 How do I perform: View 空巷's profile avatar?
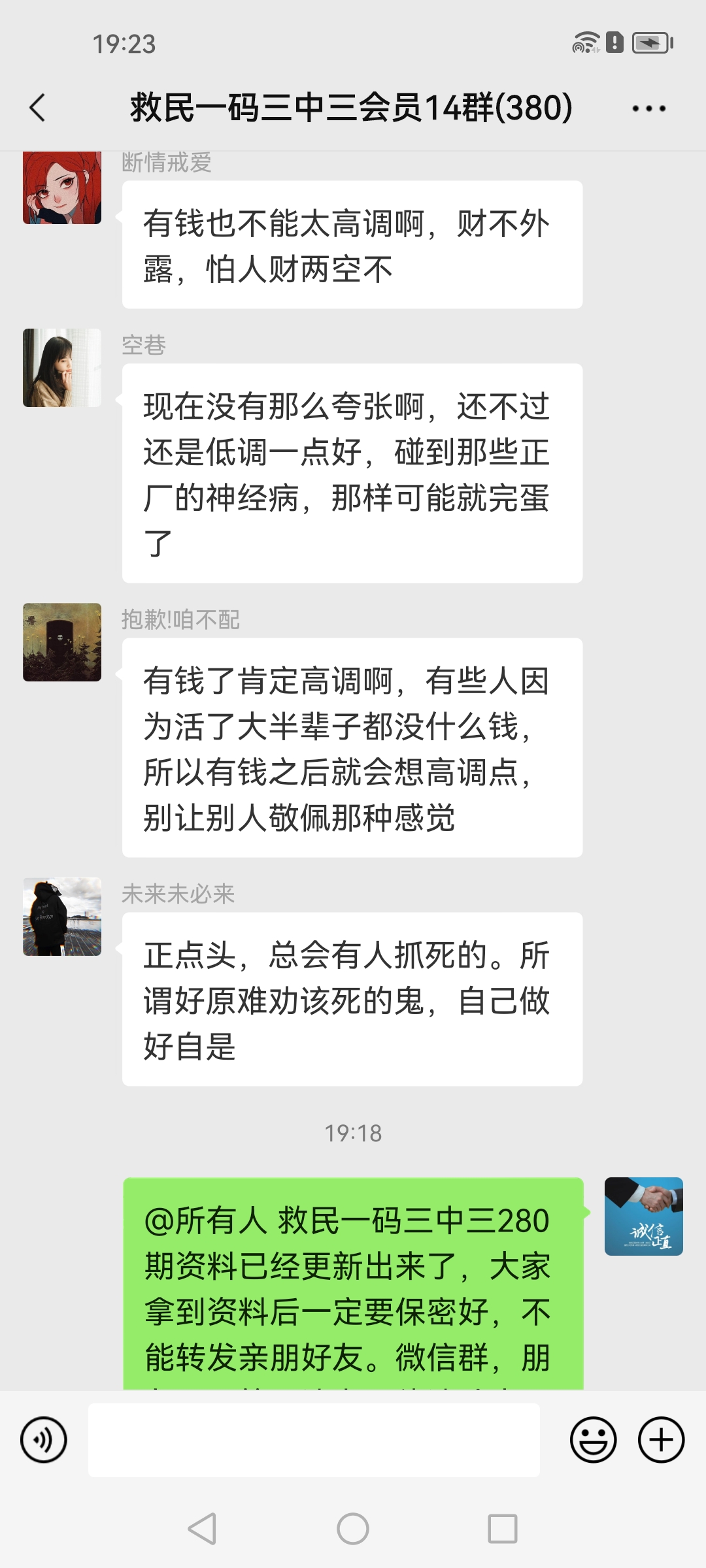[x=62, y=368]
